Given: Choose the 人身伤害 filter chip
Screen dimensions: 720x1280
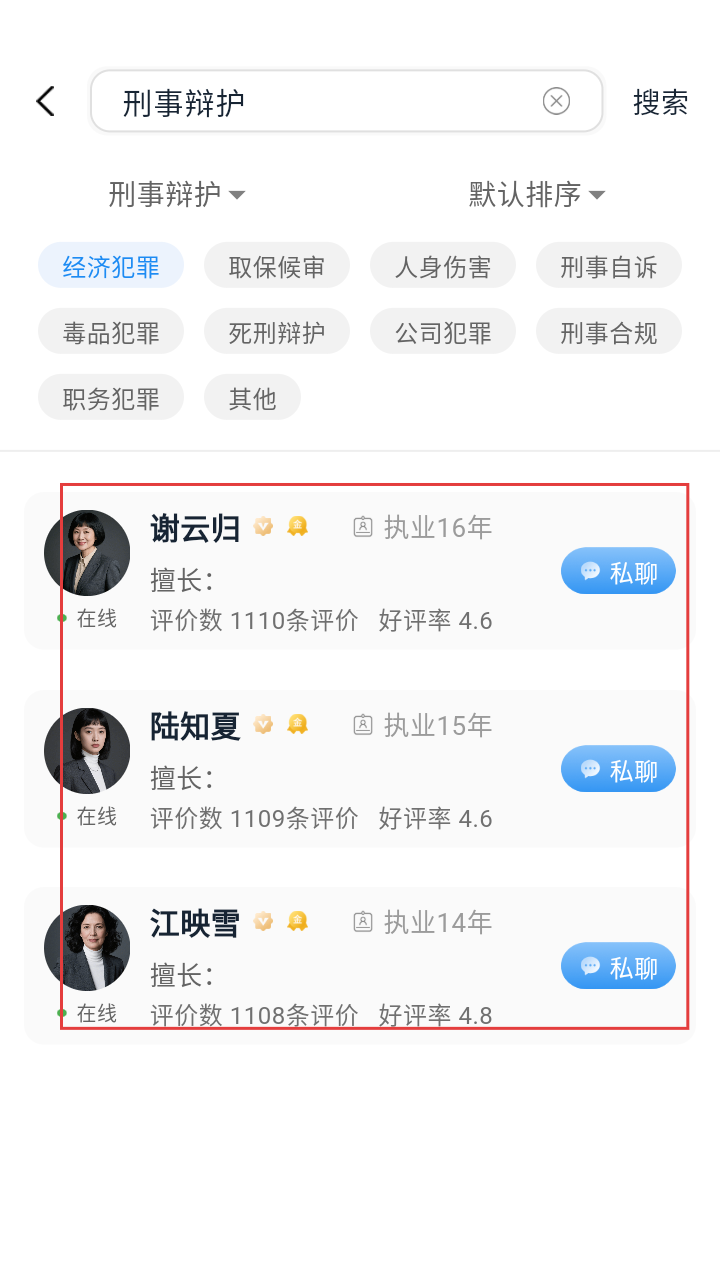Looking at the screenshot, I should tap(443, 266).
